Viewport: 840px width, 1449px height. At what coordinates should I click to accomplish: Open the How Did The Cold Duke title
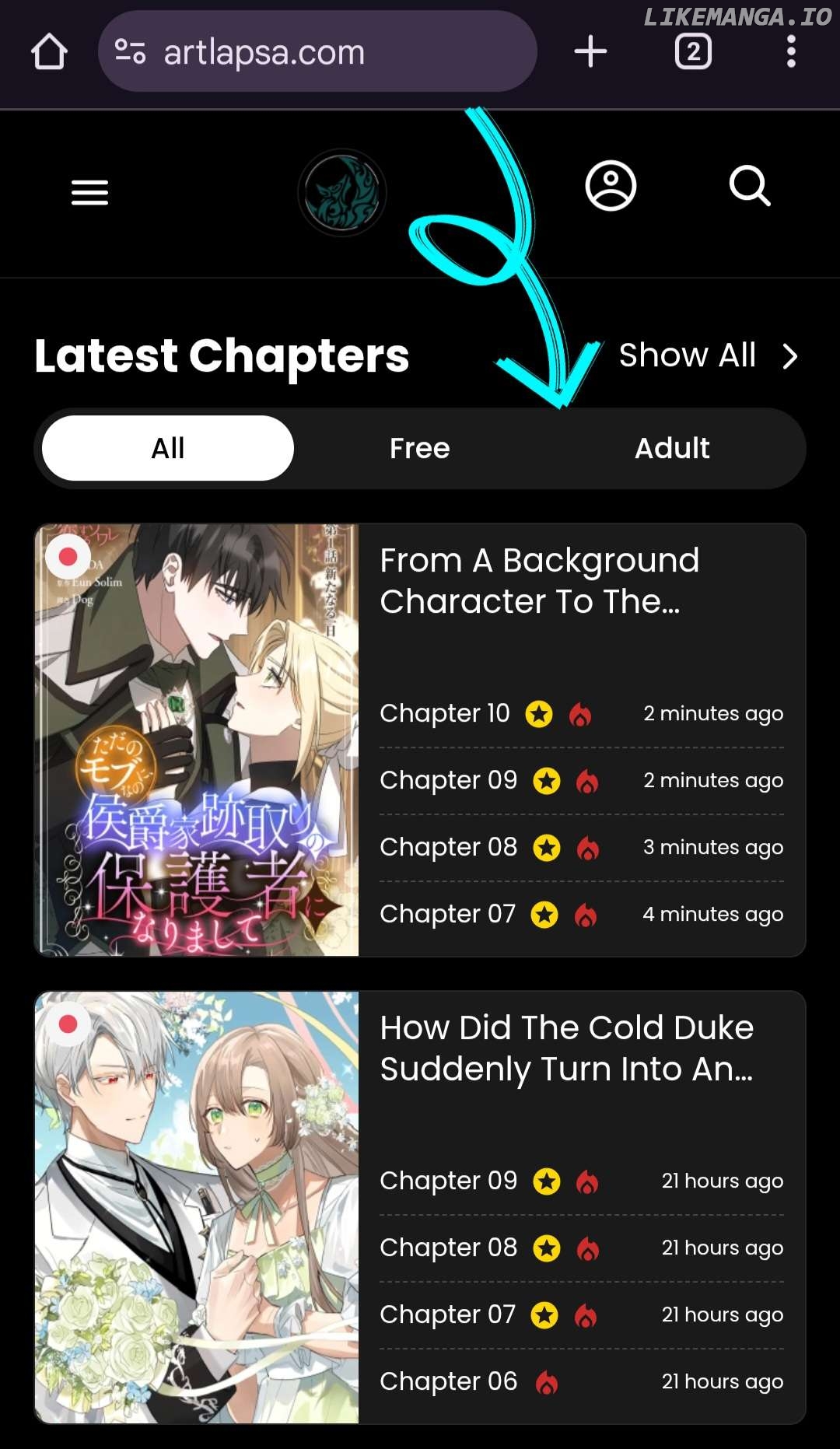click(x=566, y=1048)
